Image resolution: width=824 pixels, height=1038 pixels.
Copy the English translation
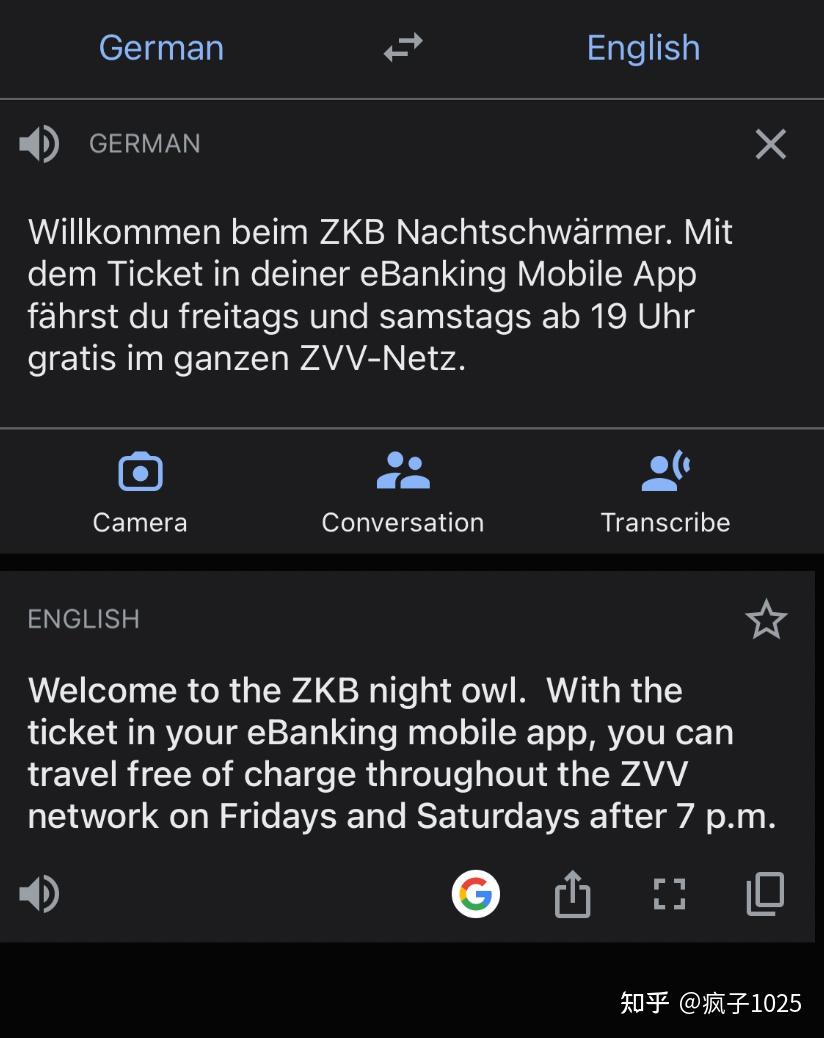[766, 893]
